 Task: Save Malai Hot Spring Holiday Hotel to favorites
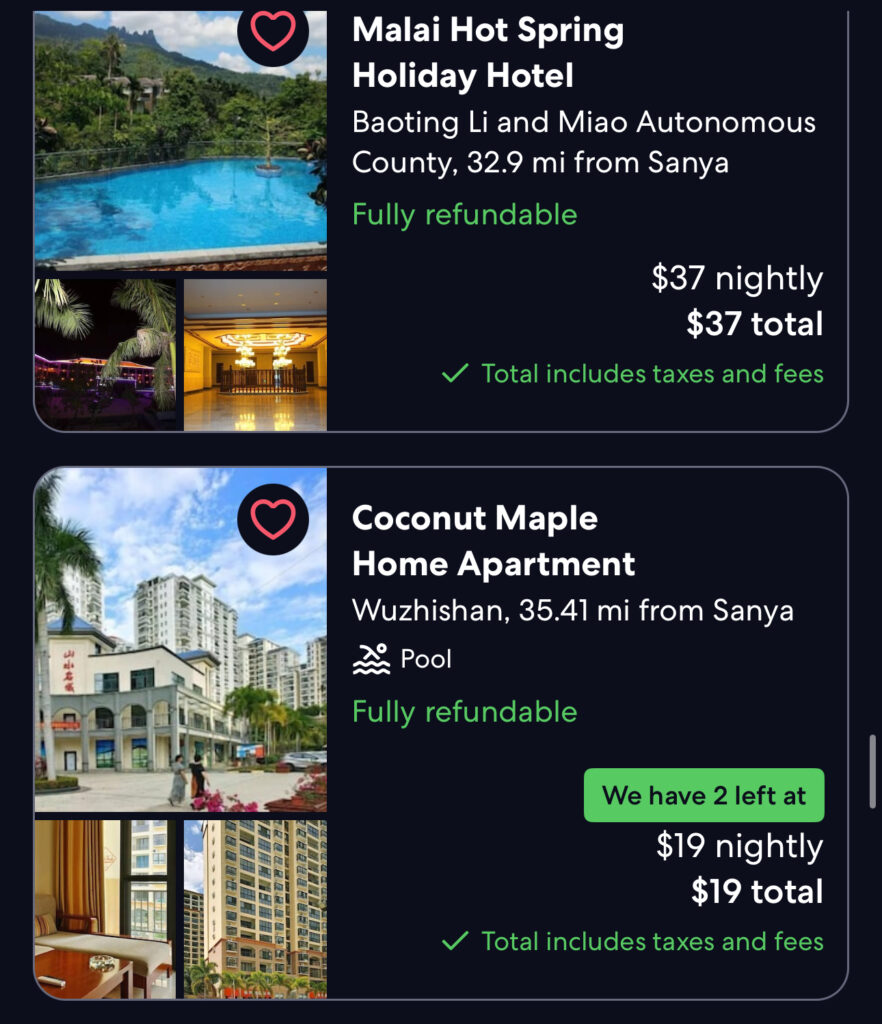272,32
